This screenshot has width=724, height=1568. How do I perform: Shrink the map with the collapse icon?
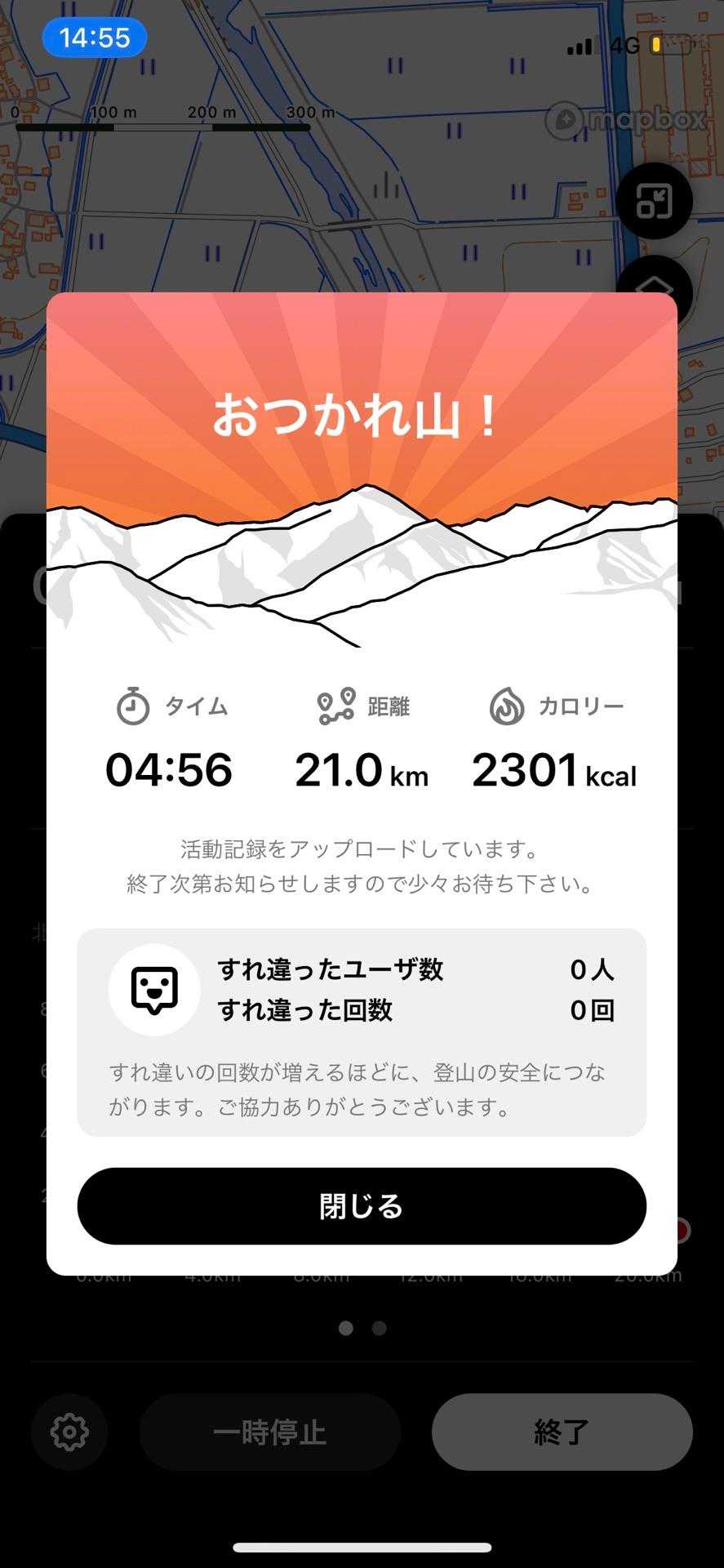coord(654,201)
